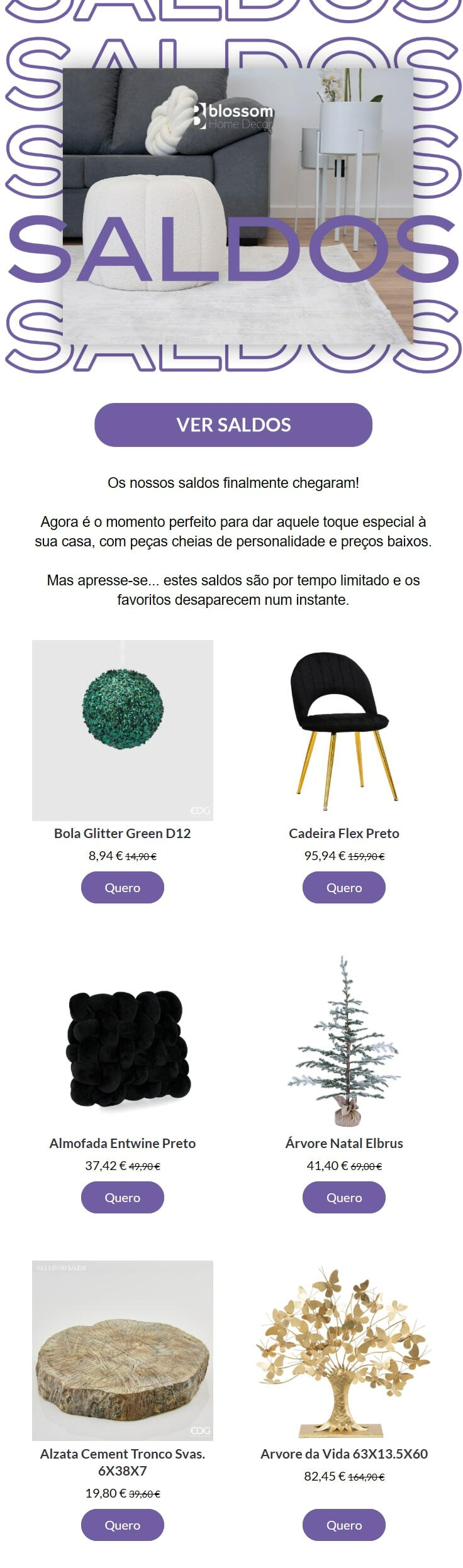Image resolution: width=463 pixels, height=1568 pixels.
Task: Open the Bola Glitter Green D12 product image
Action: [x=122, y=729]
